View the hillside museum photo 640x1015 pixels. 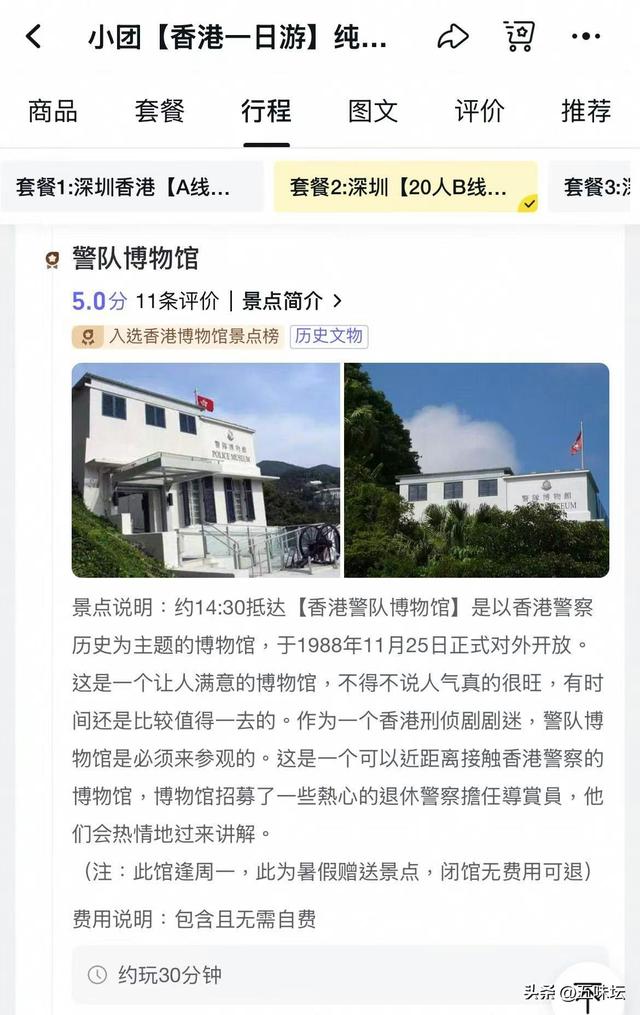[476, 470]
